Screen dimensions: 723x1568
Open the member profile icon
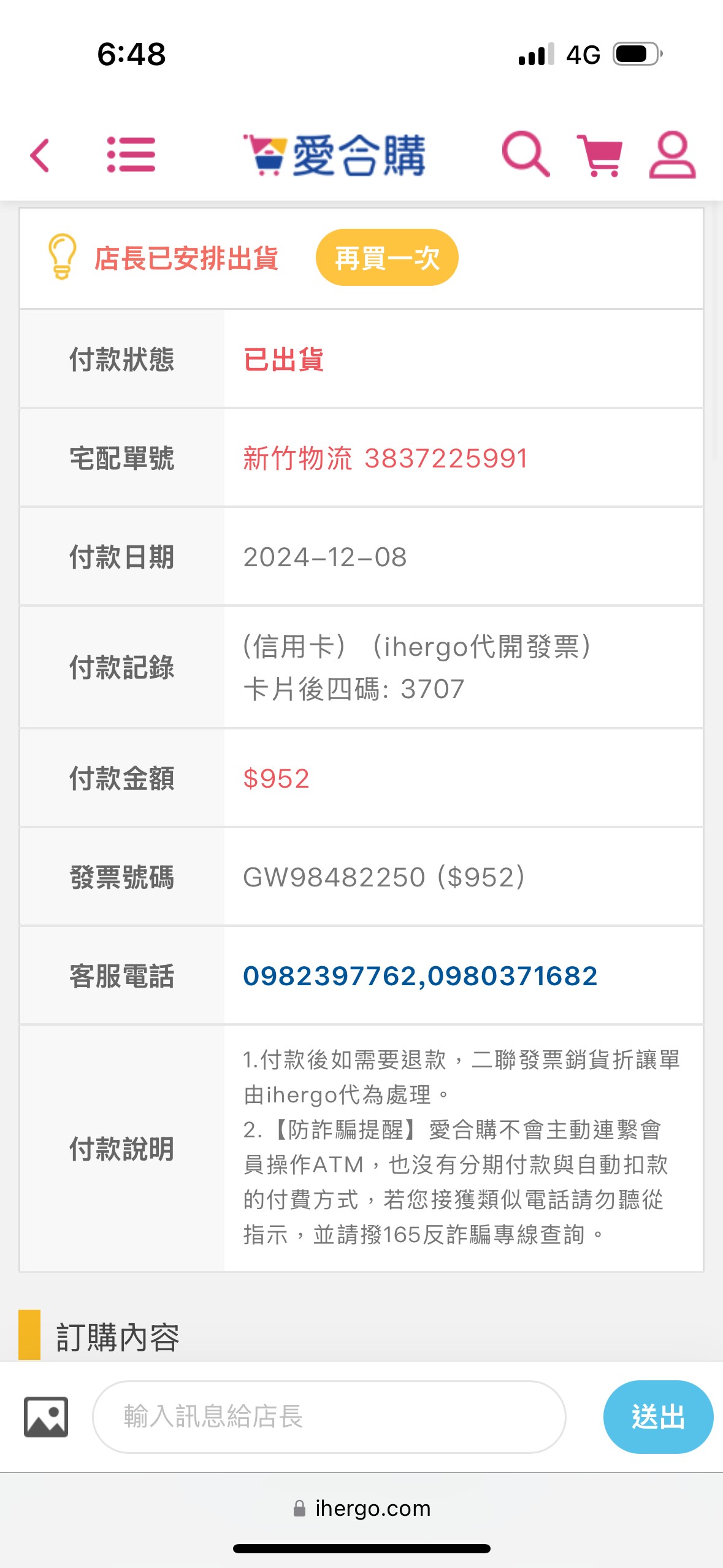tap(672, 155)
